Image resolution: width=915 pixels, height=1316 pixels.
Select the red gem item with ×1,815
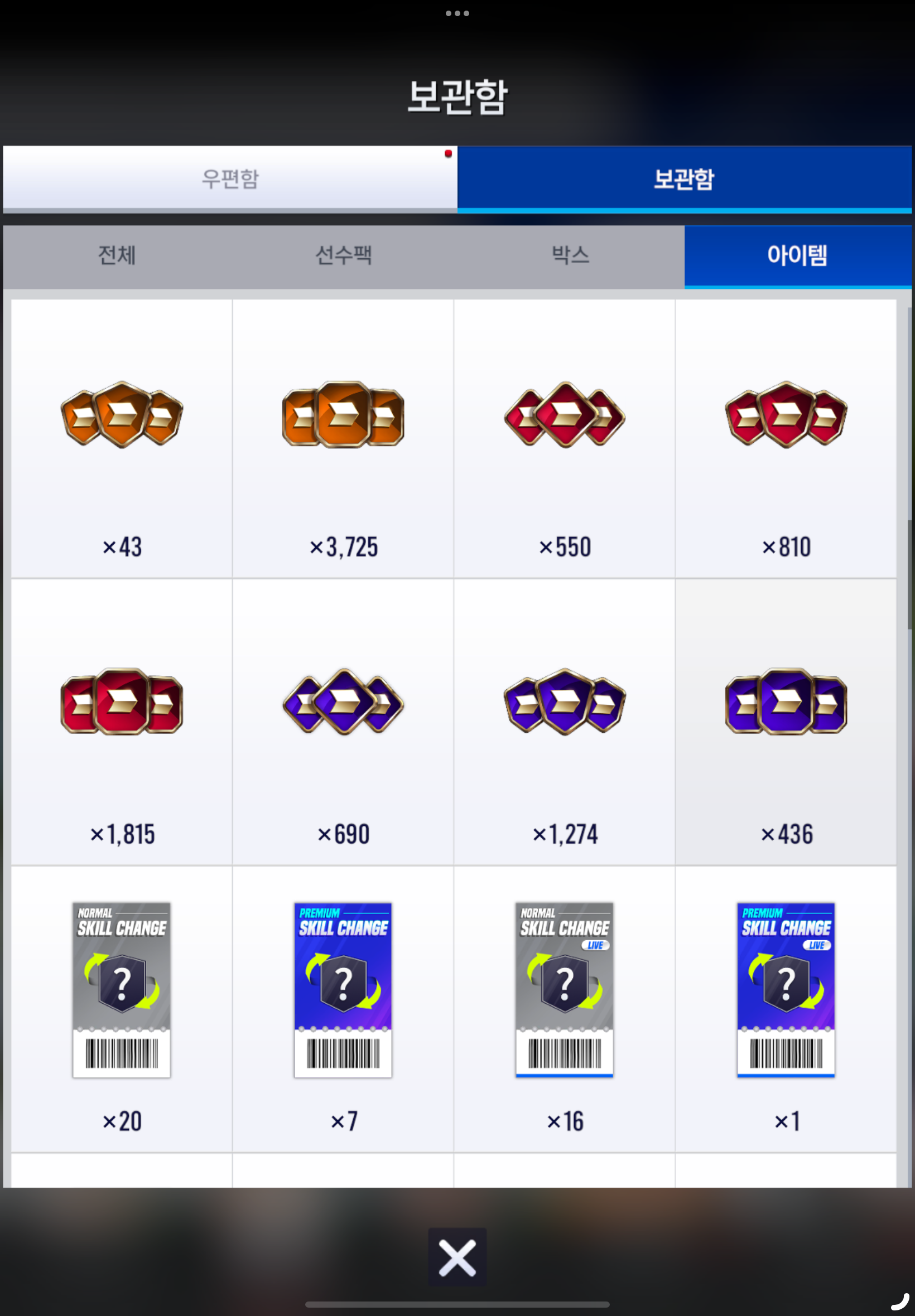click(122, 722)
